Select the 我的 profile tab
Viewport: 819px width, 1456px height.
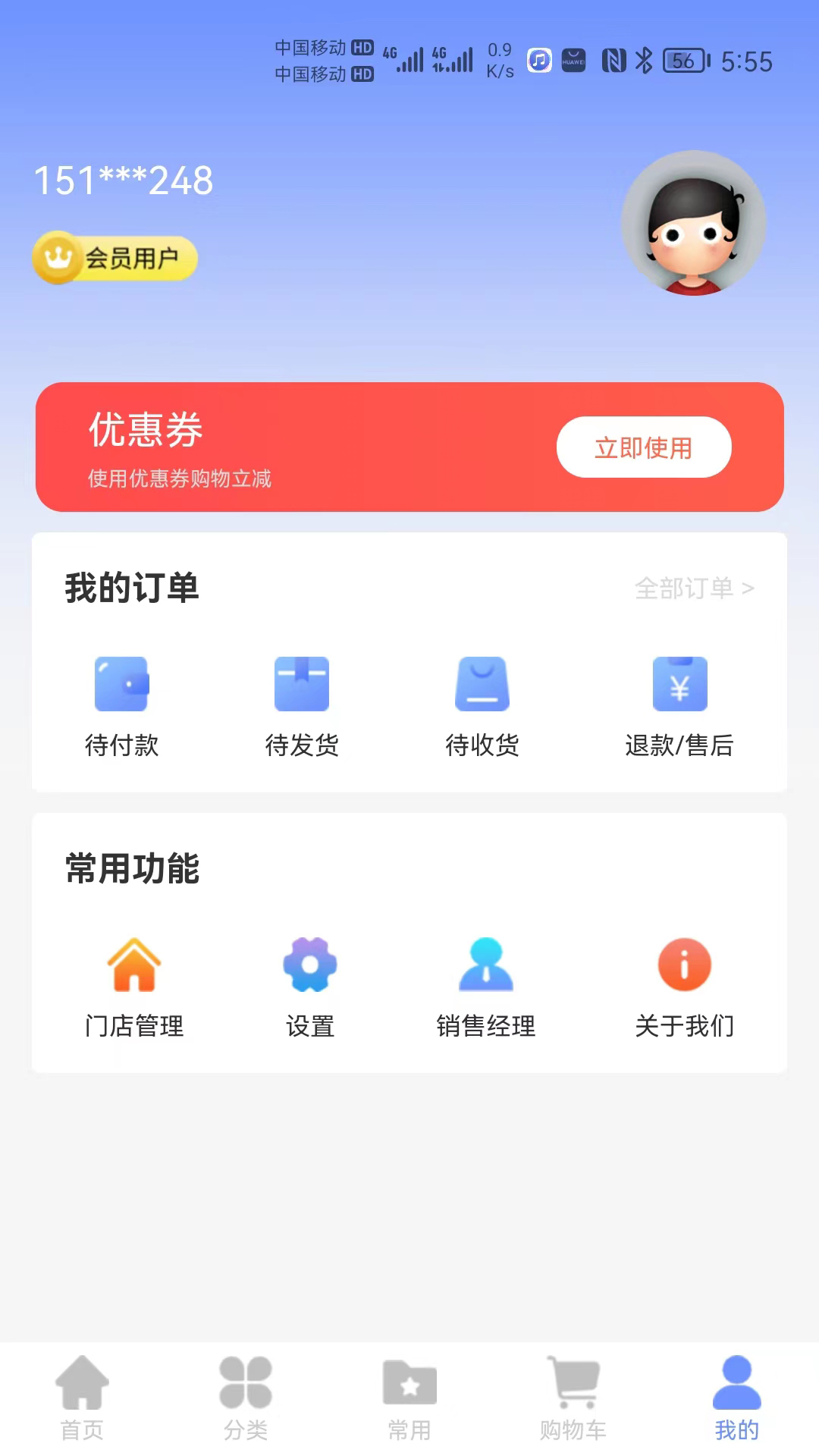737,1398
